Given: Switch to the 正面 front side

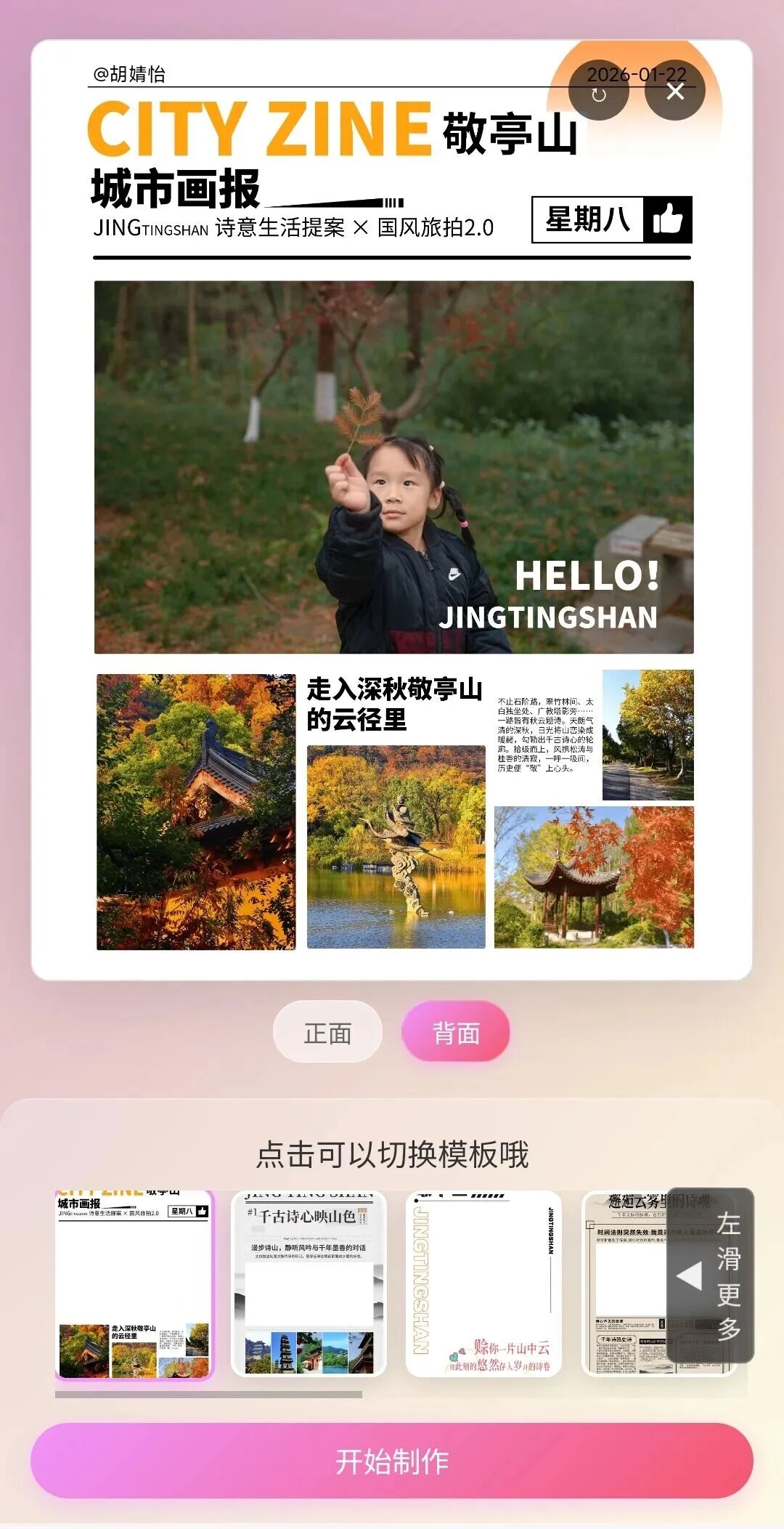Looking at the screenshot, I should (327, 1032).
